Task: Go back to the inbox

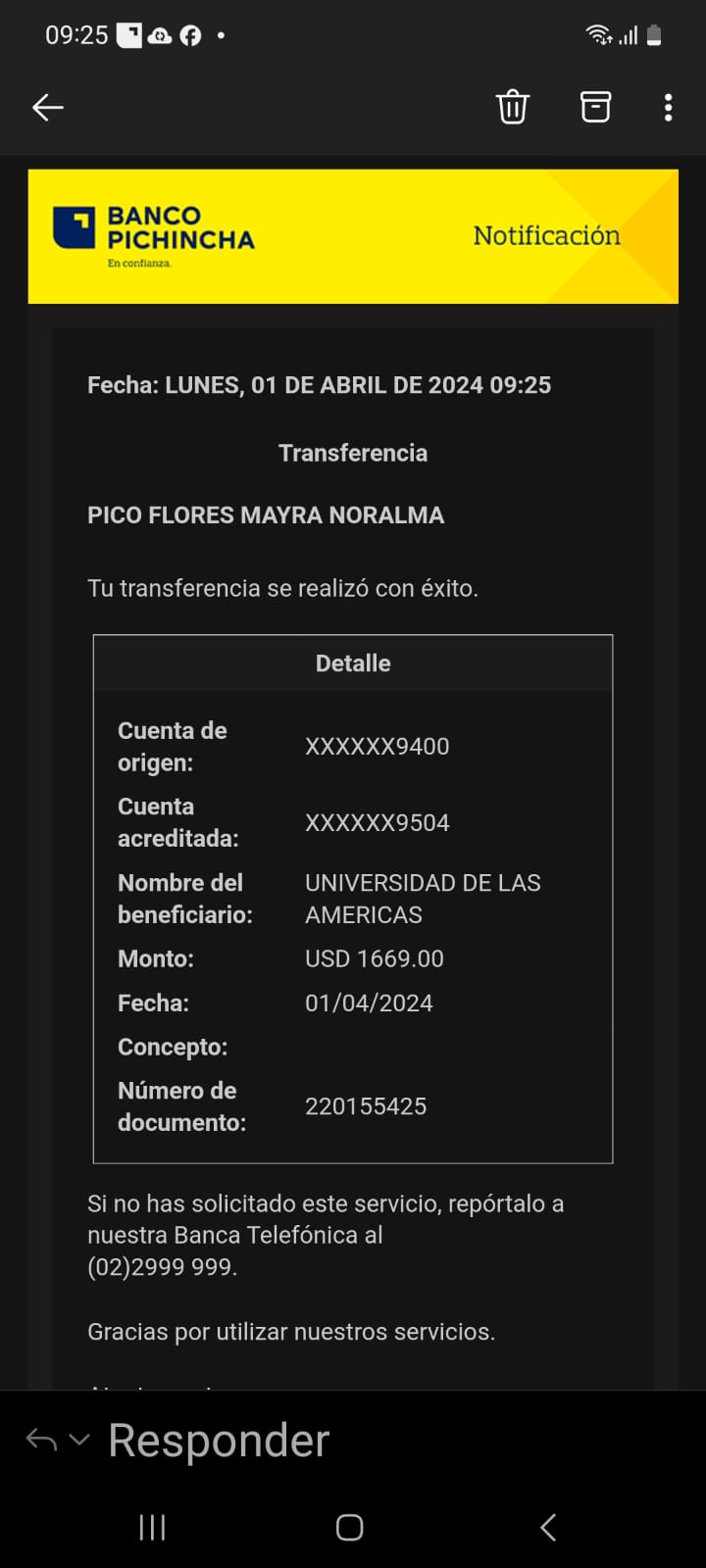Action: pos(47,107)
